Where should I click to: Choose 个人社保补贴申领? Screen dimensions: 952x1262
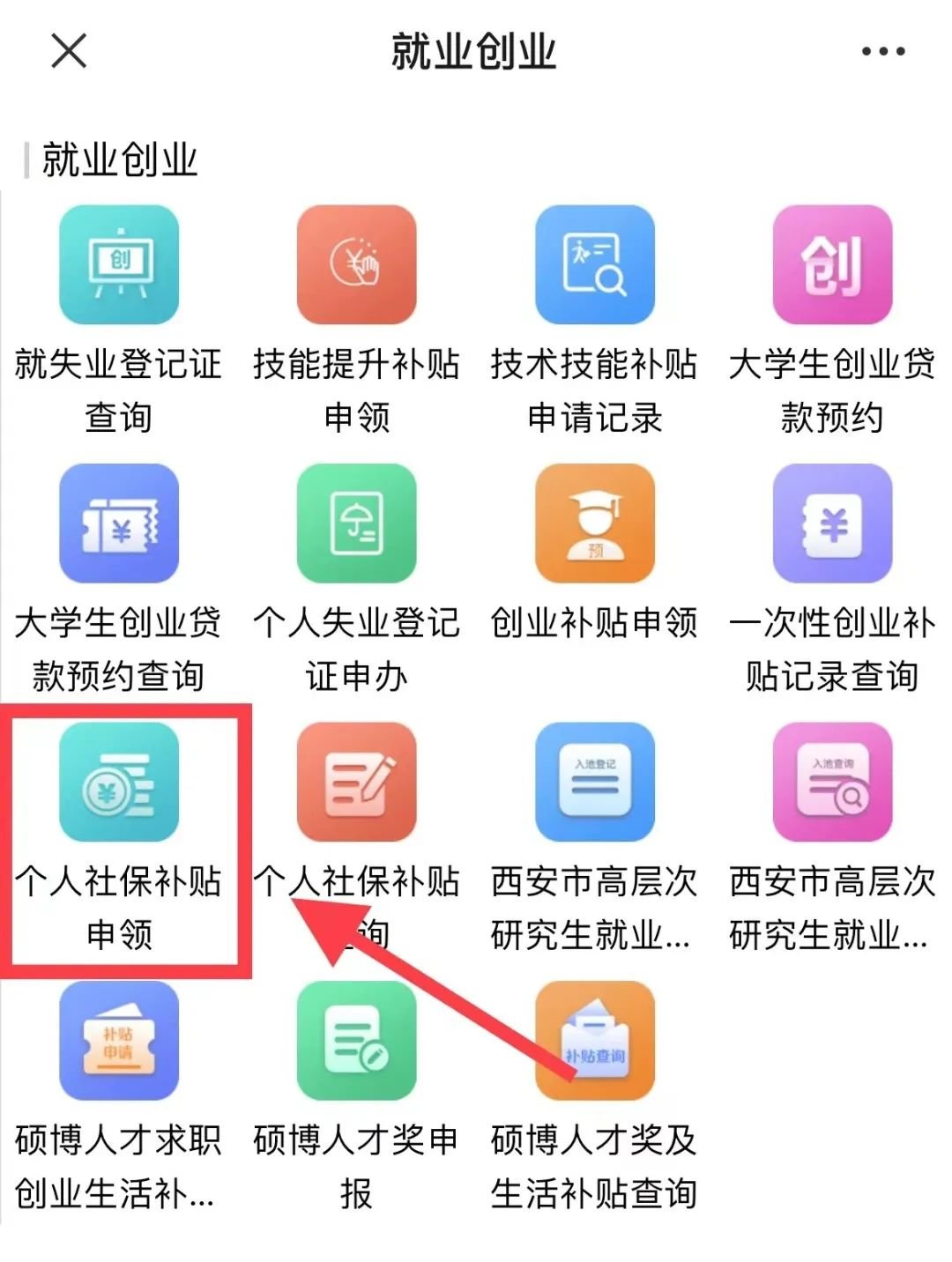(x=119, y=783)
